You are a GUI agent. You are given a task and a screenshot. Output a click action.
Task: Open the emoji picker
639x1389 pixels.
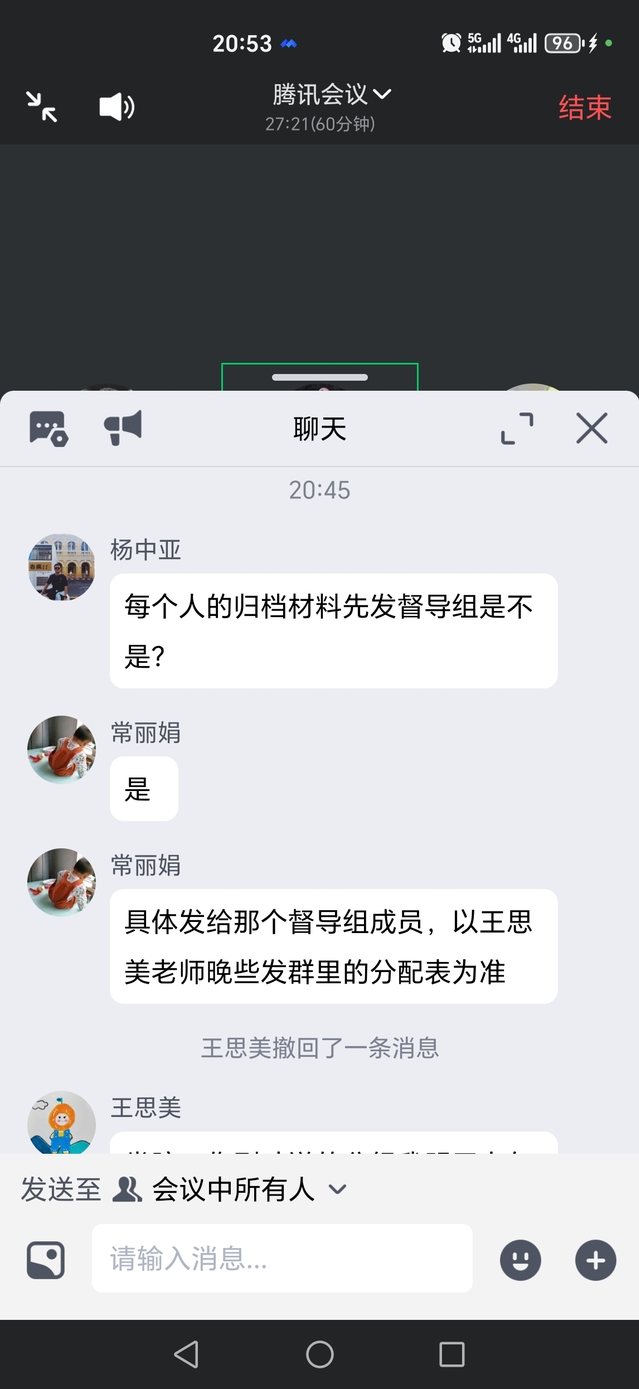520,1260
